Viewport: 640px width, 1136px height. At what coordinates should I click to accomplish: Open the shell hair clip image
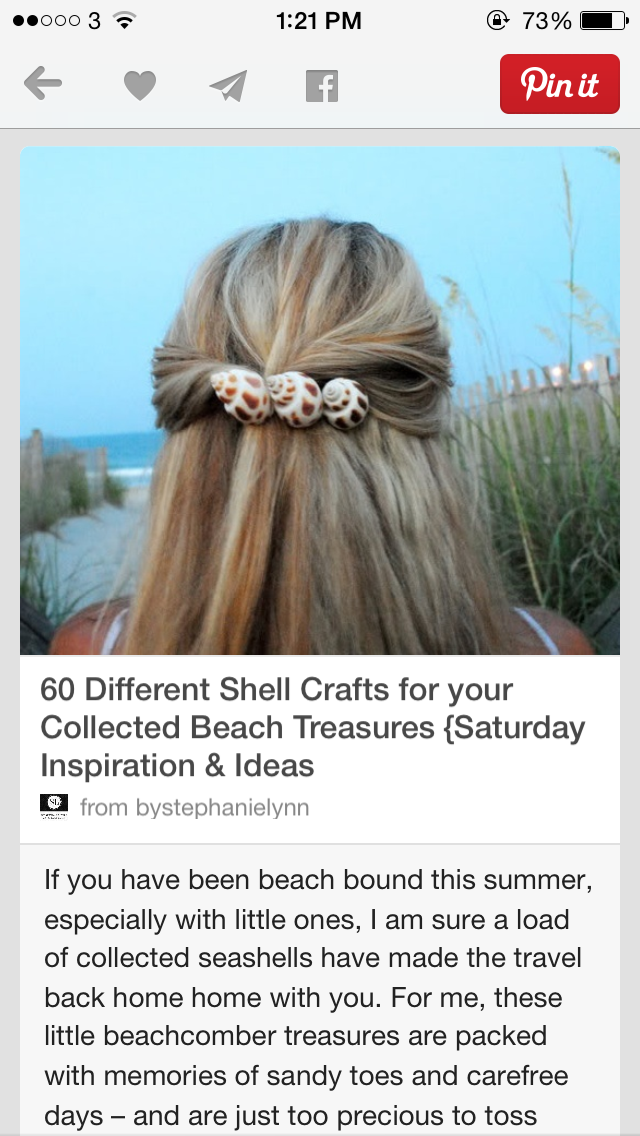click(x=320, y=401)
